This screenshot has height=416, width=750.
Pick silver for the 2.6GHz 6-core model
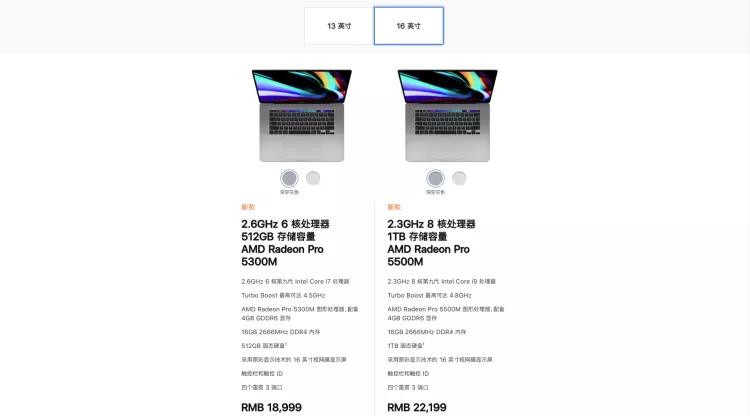pos(313,178)
